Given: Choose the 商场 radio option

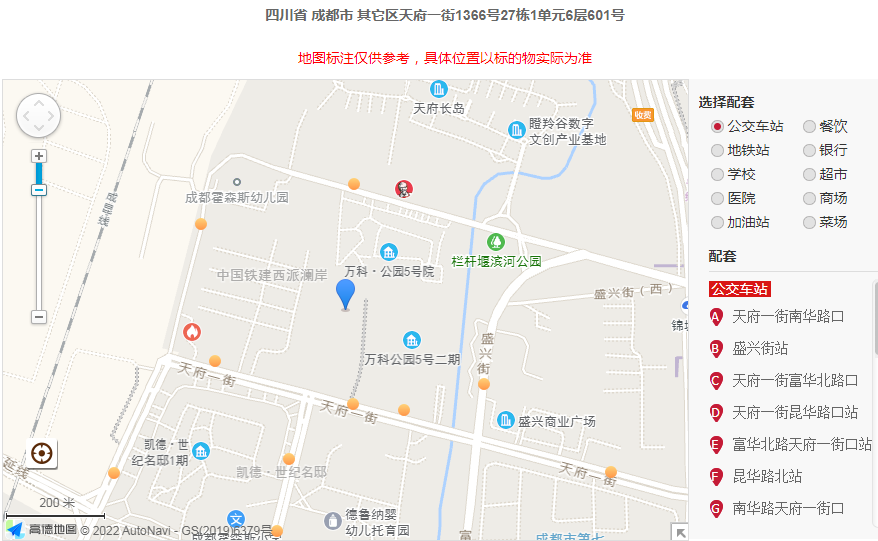Looking at the screenshot, I should click(810, 199).
